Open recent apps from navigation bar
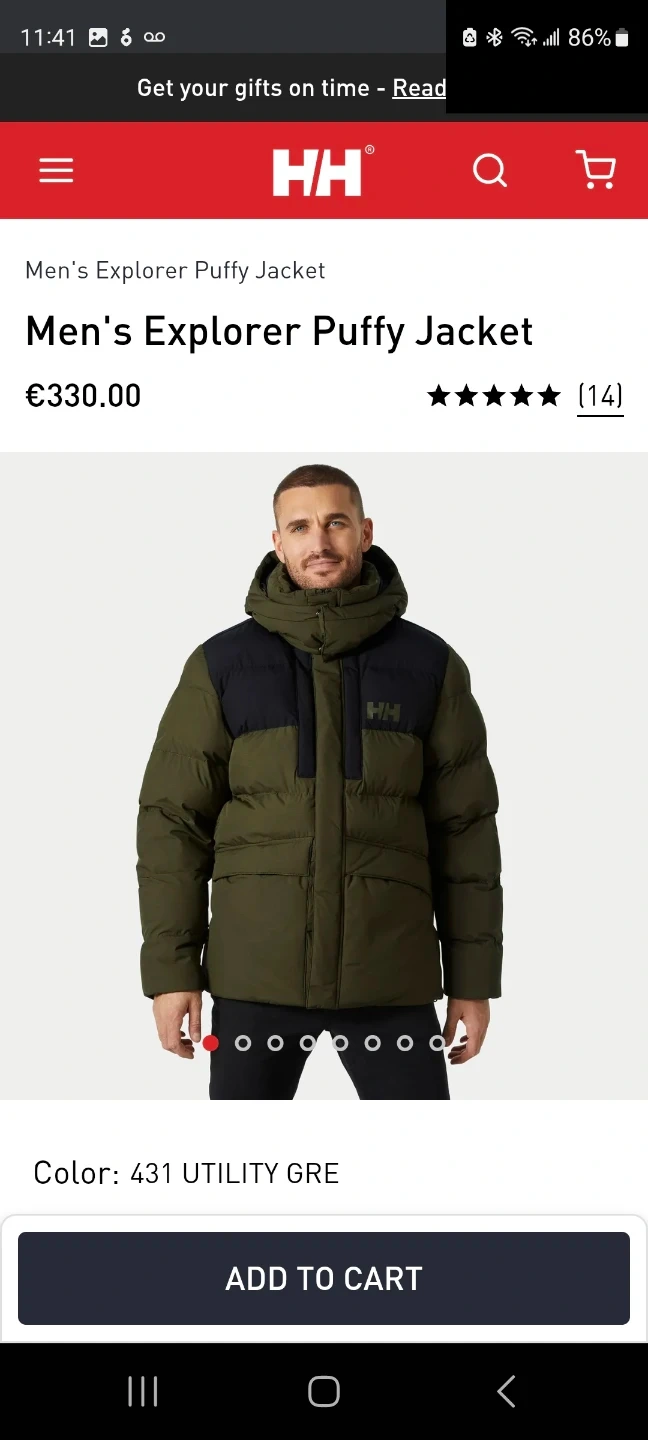This screenshot has width=648, height=1440. [143, 1391]
